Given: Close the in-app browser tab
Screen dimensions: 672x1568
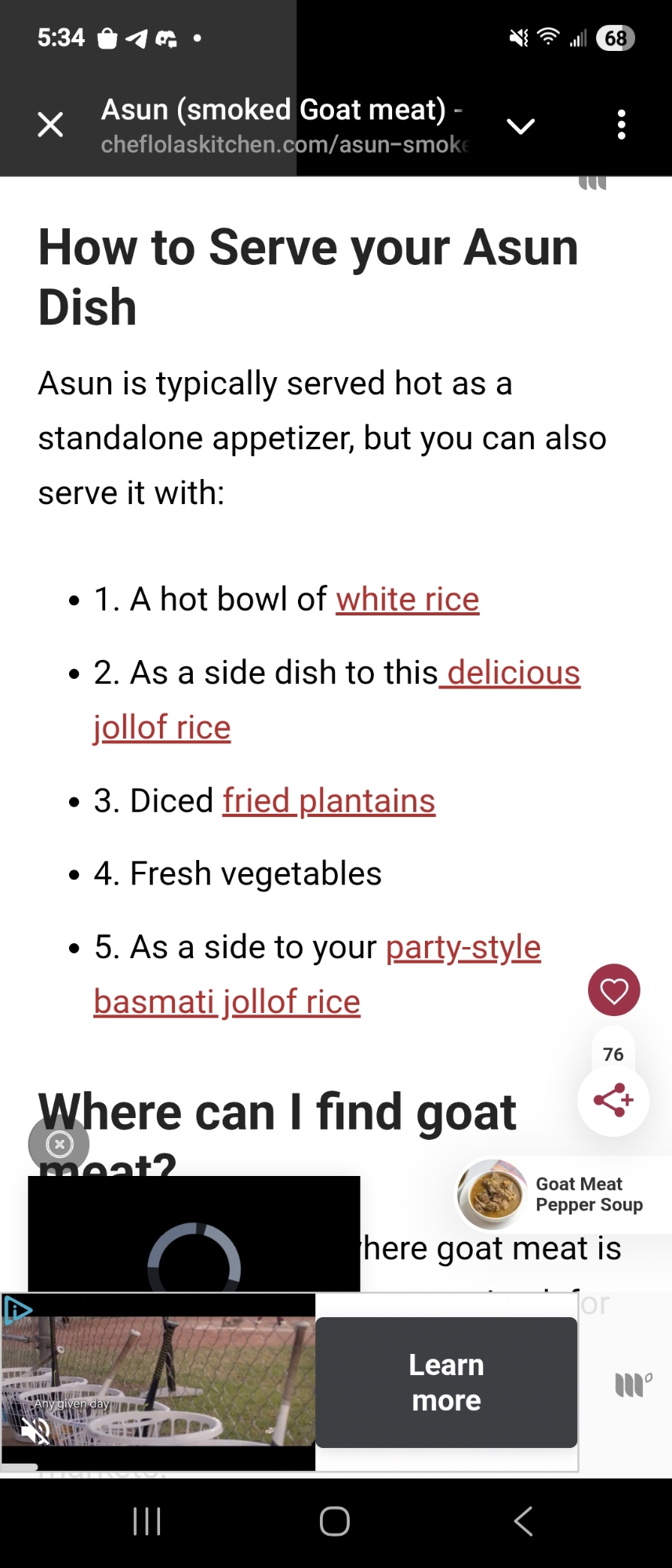Looking at the screenshot, I should click(51, 125).
